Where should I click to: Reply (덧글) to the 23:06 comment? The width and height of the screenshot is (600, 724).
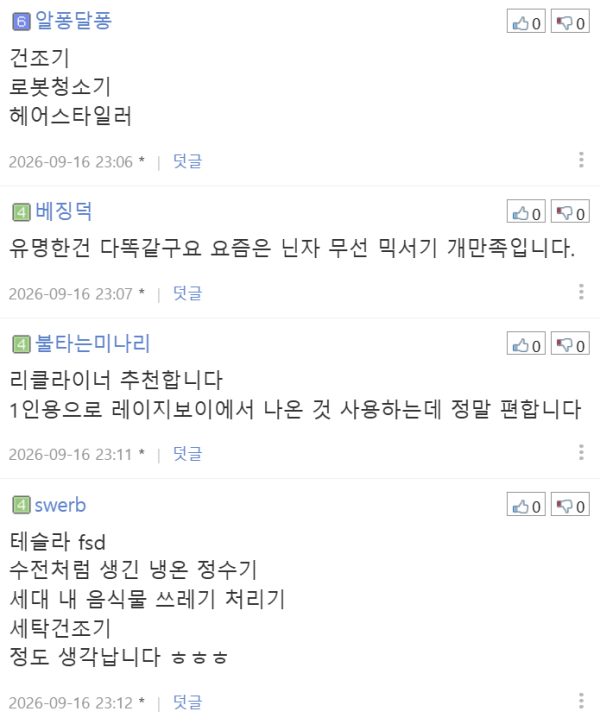[x=187, y=161]
